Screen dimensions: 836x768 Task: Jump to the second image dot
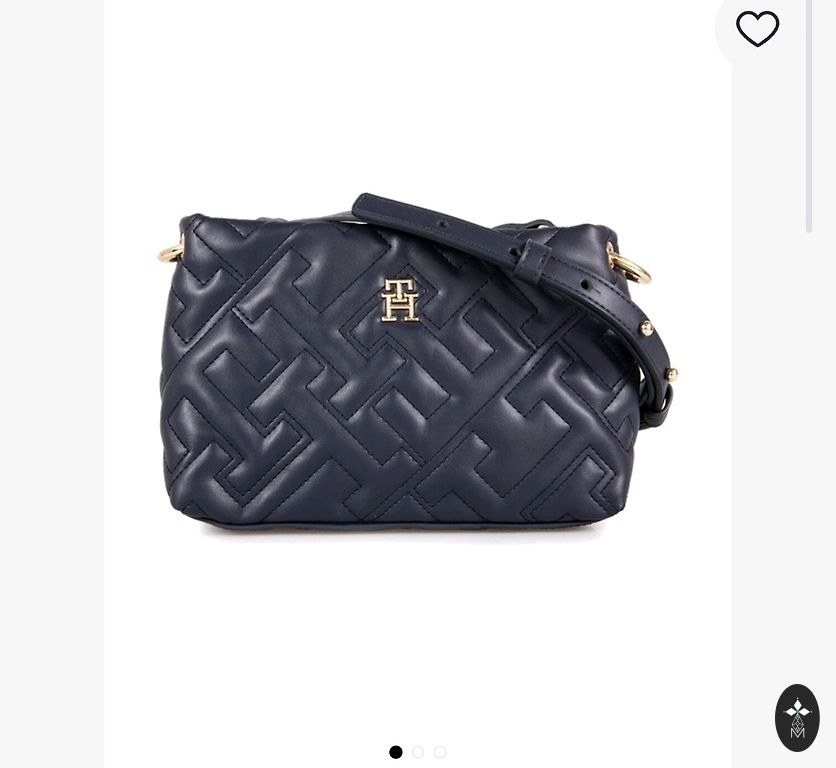coord(418,752)
